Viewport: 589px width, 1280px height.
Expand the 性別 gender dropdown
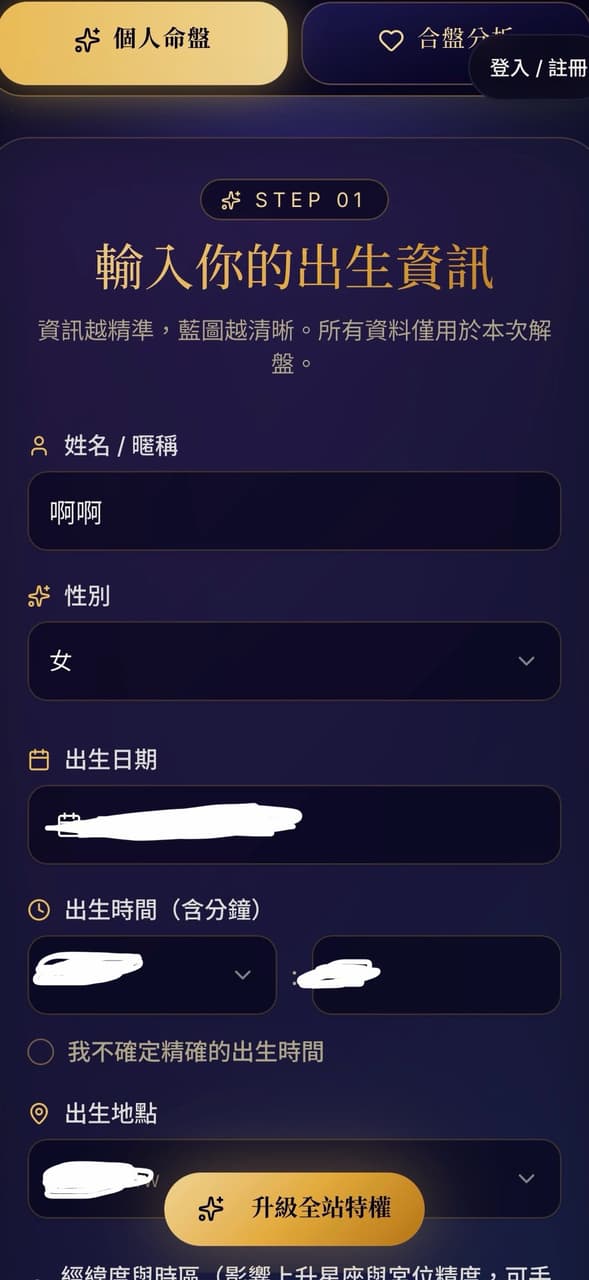[x=294, y=661]
